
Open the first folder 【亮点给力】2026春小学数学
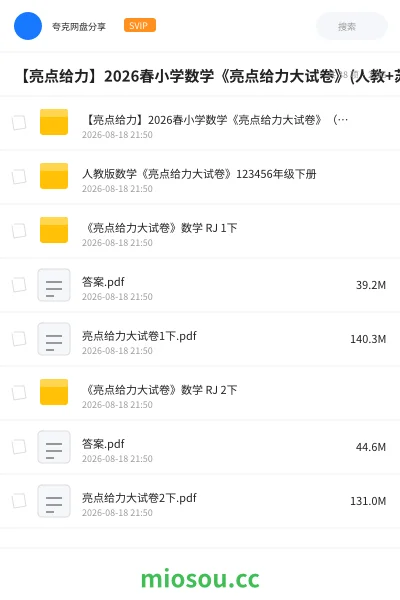point(200,123)
